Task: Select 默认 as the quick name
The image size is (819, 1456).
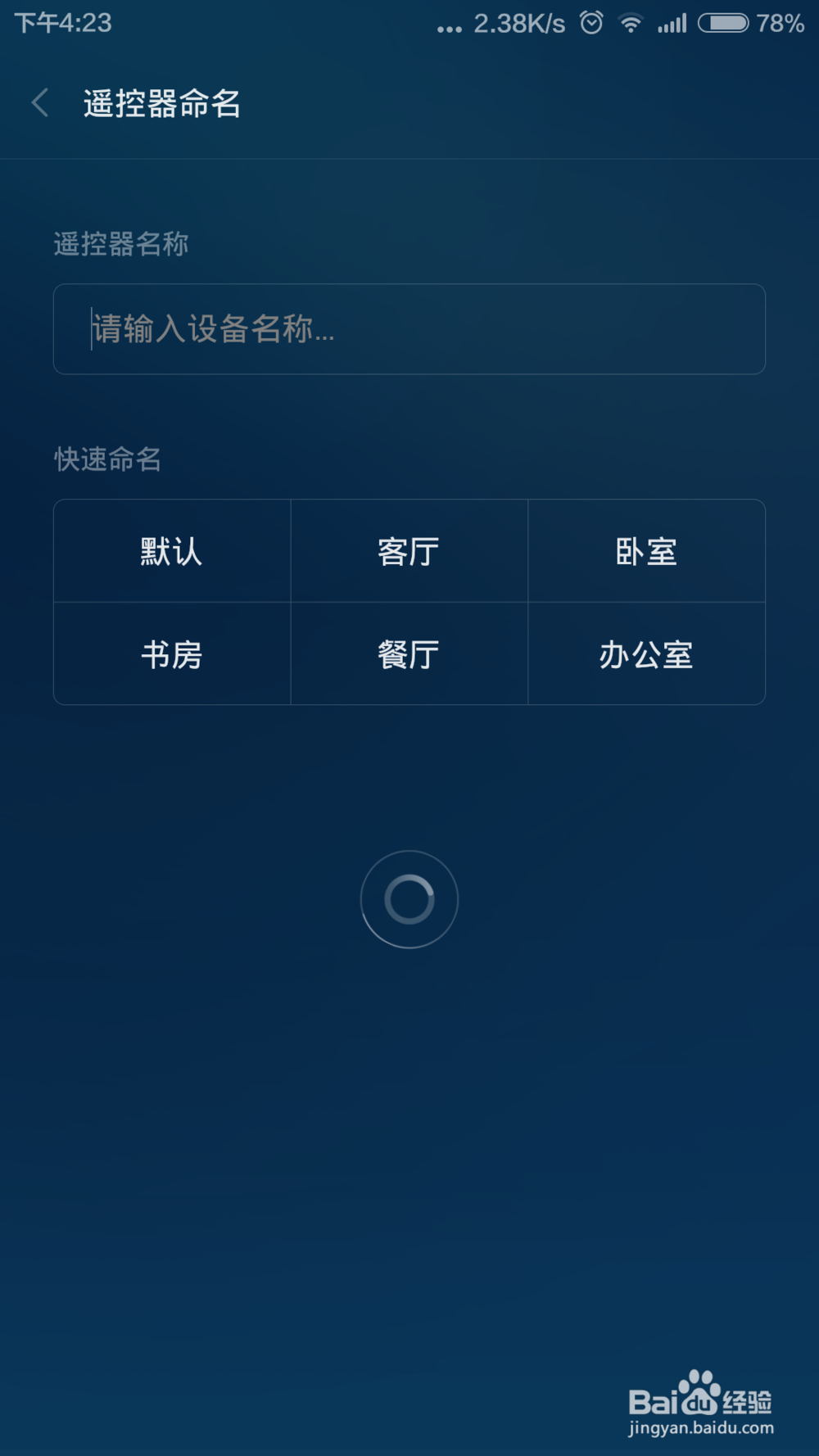Action: (171, 551)
